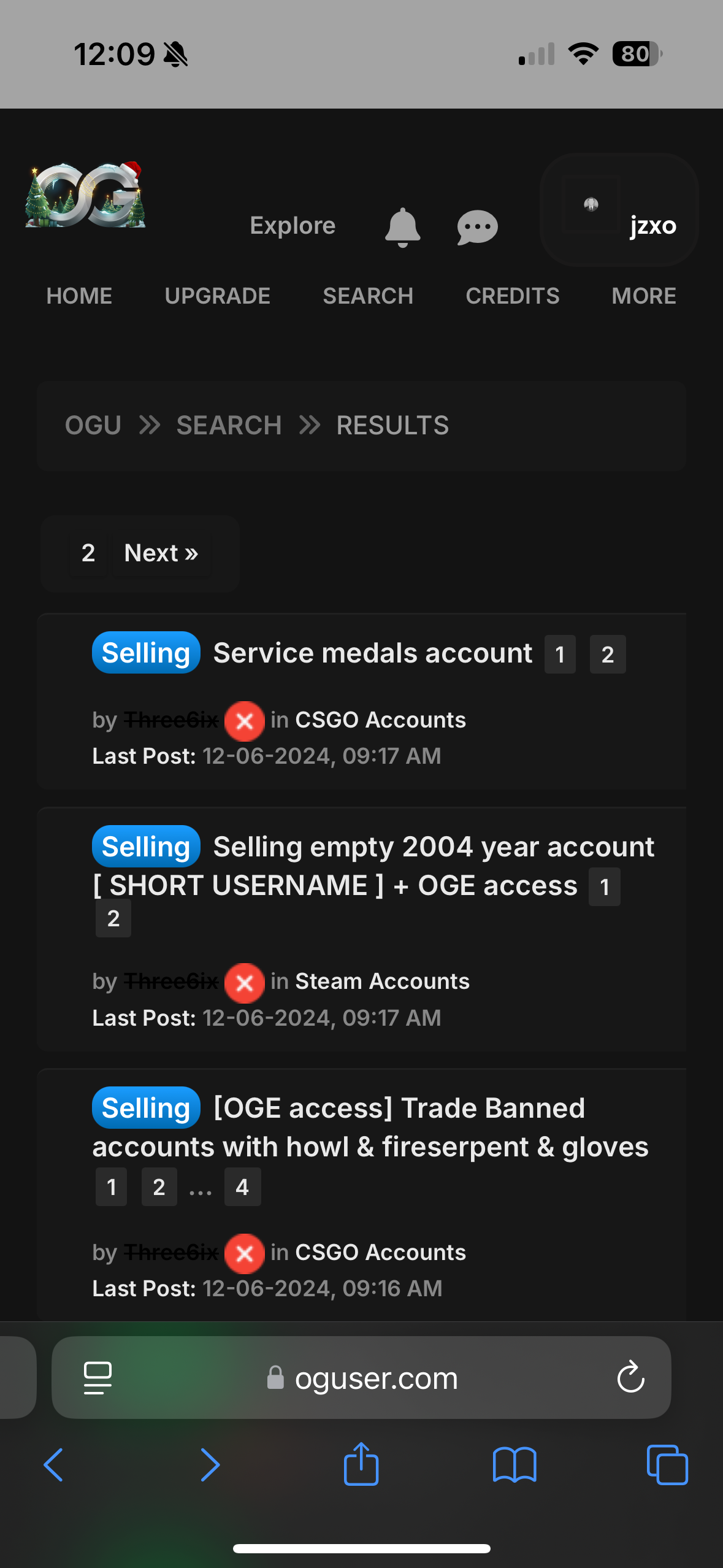The width and height of the screenshot is (723, 1568).
Task: Switch to the SEARCH tab
Action: click(x=368, y=296)
